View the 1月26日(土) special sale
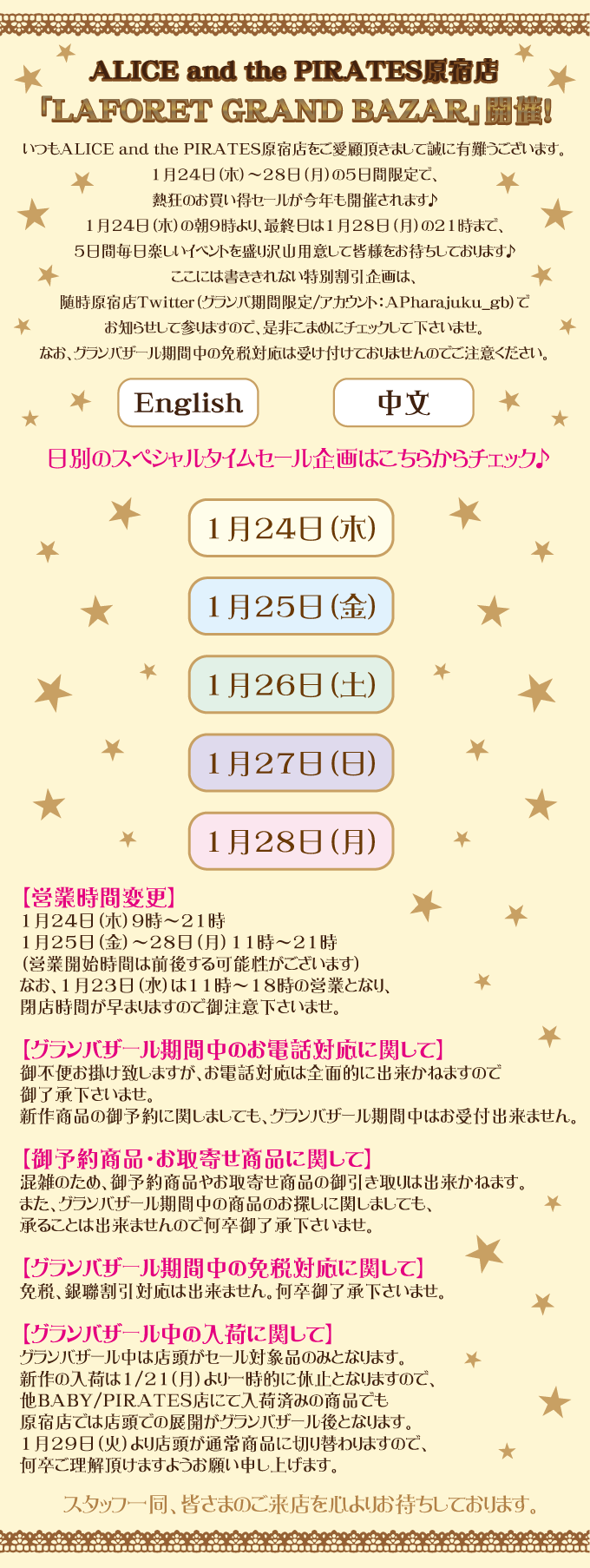 coord(292,684)
